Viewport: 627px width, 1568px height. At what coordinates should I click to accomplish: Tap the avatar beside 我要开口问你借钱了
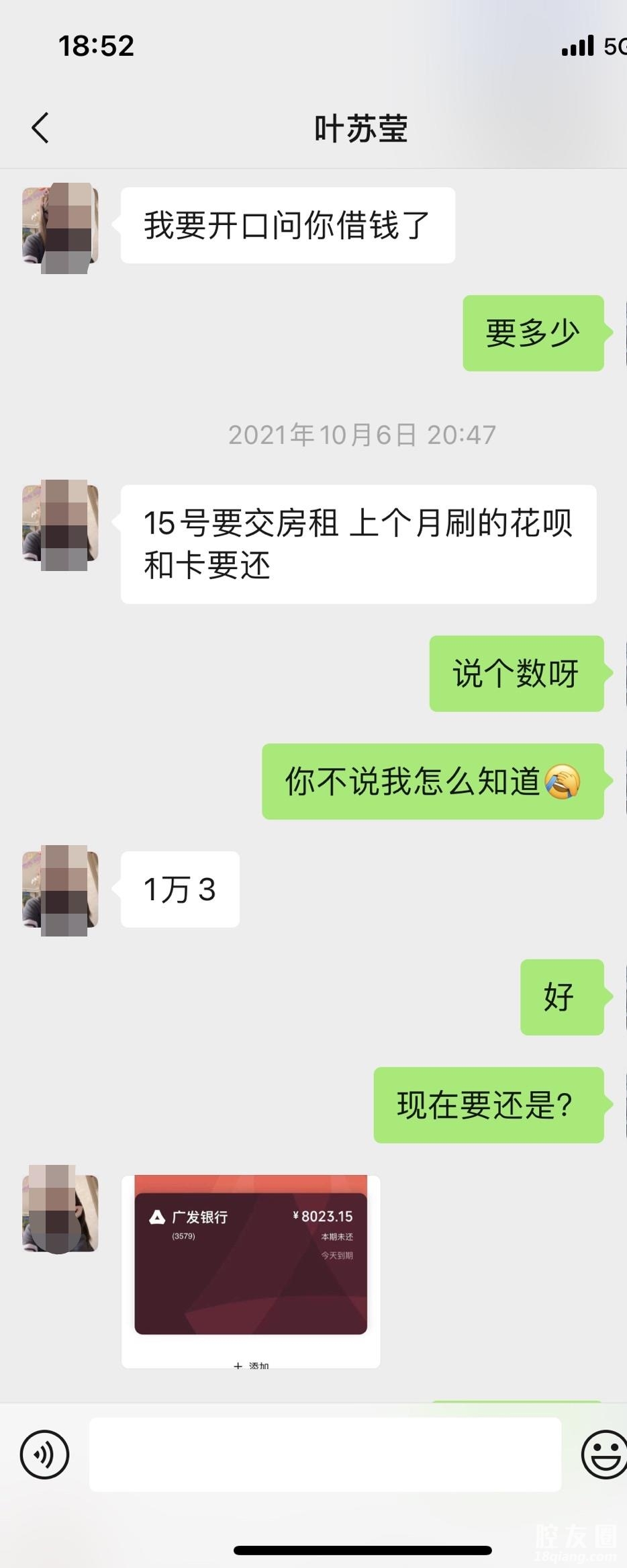tap(60, 226)
